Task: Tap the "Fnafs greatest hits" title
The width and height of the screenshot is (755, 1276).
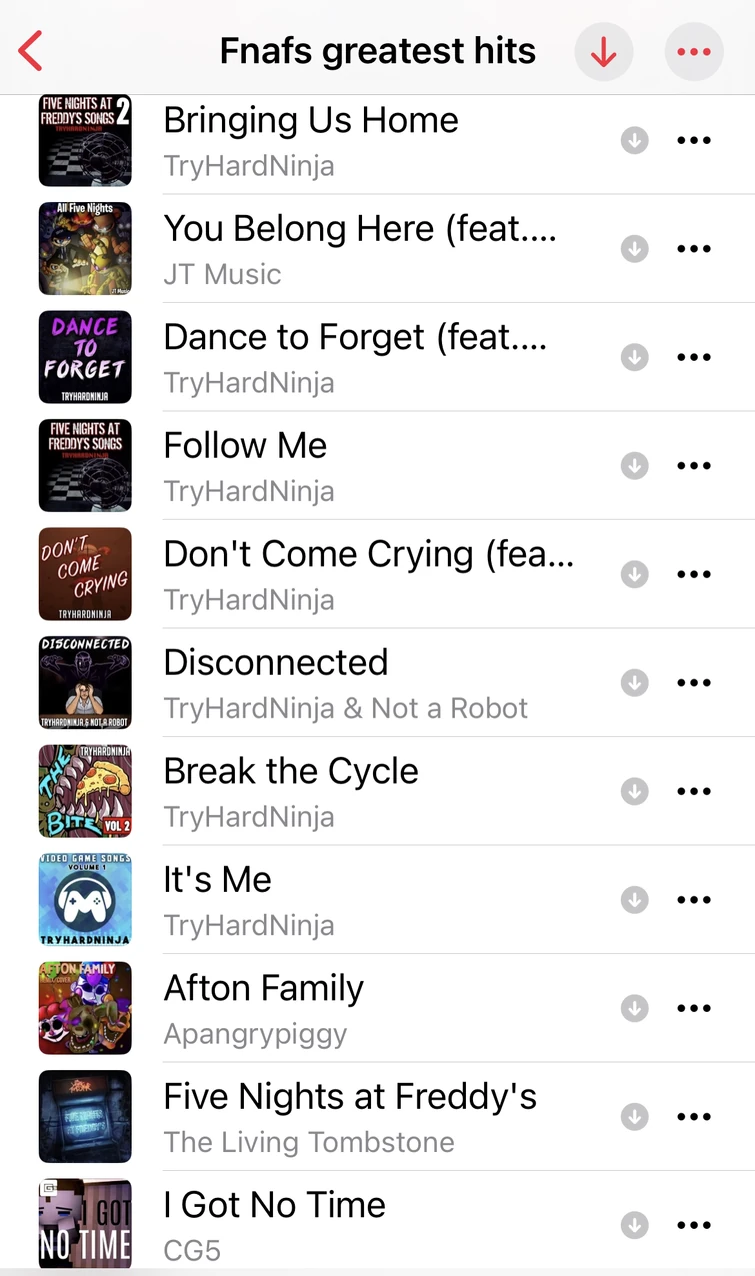Action: pos(377,51)
